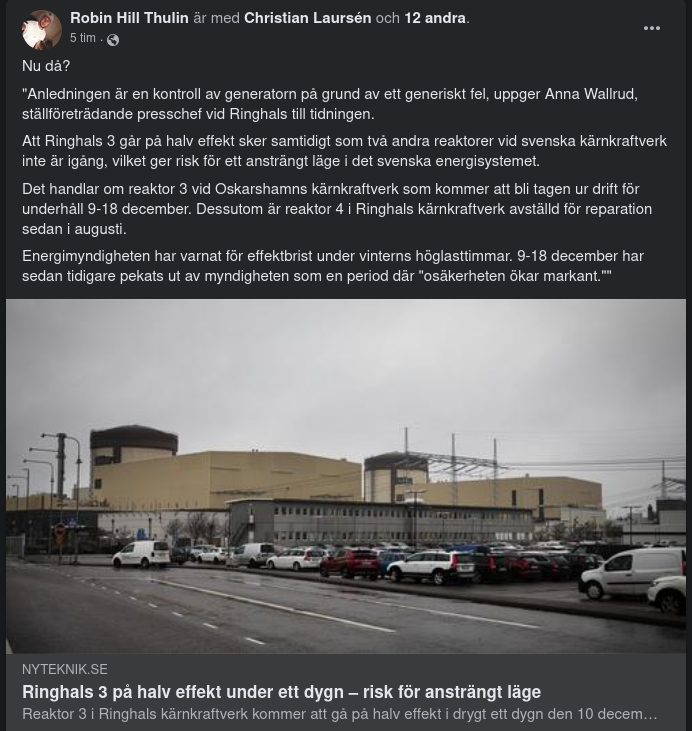
Task: Show the 12 andra tagged people
Action: pos(434,18)
